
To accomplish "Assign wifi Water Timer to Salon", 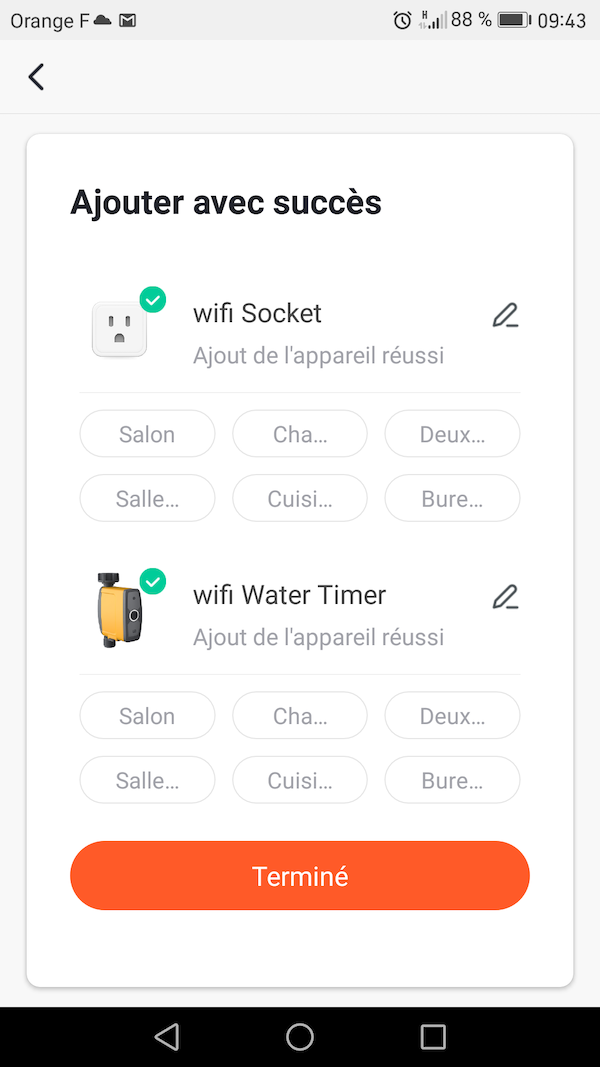I will tap(147, 716).
